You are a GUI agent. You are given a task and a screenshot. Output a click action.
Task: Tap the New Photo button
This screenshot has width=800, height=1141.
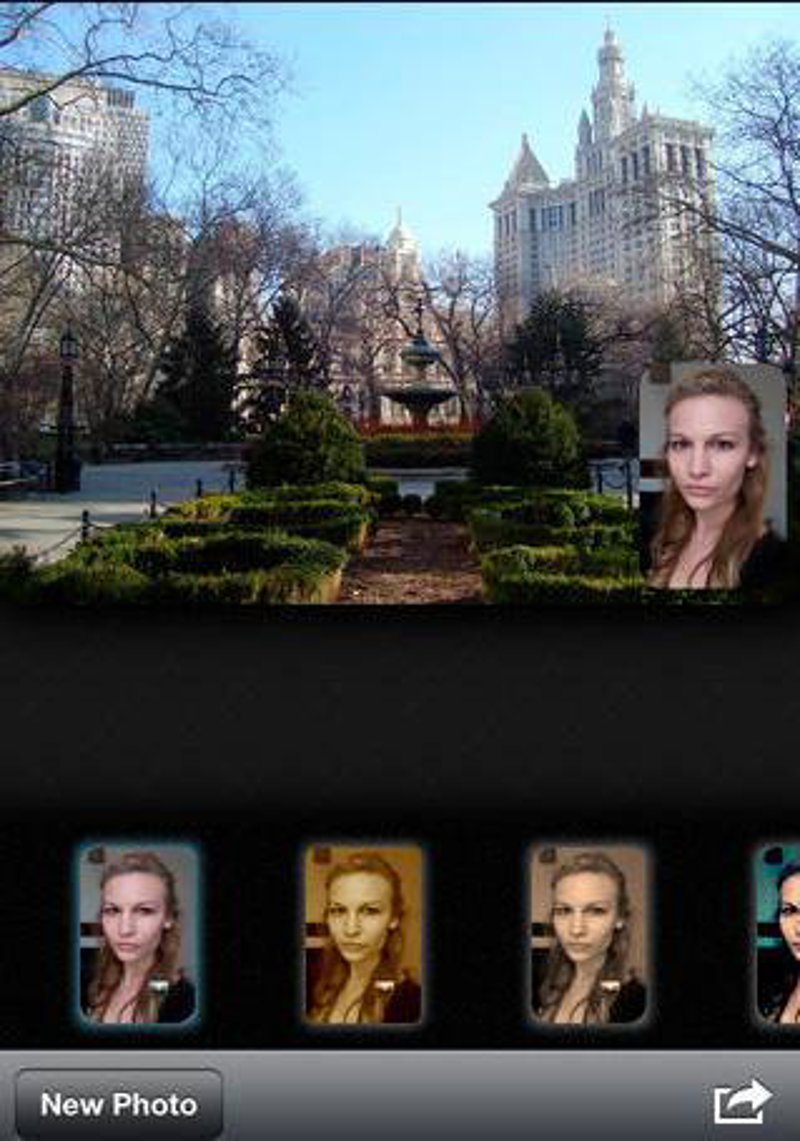pos(118,1104)
